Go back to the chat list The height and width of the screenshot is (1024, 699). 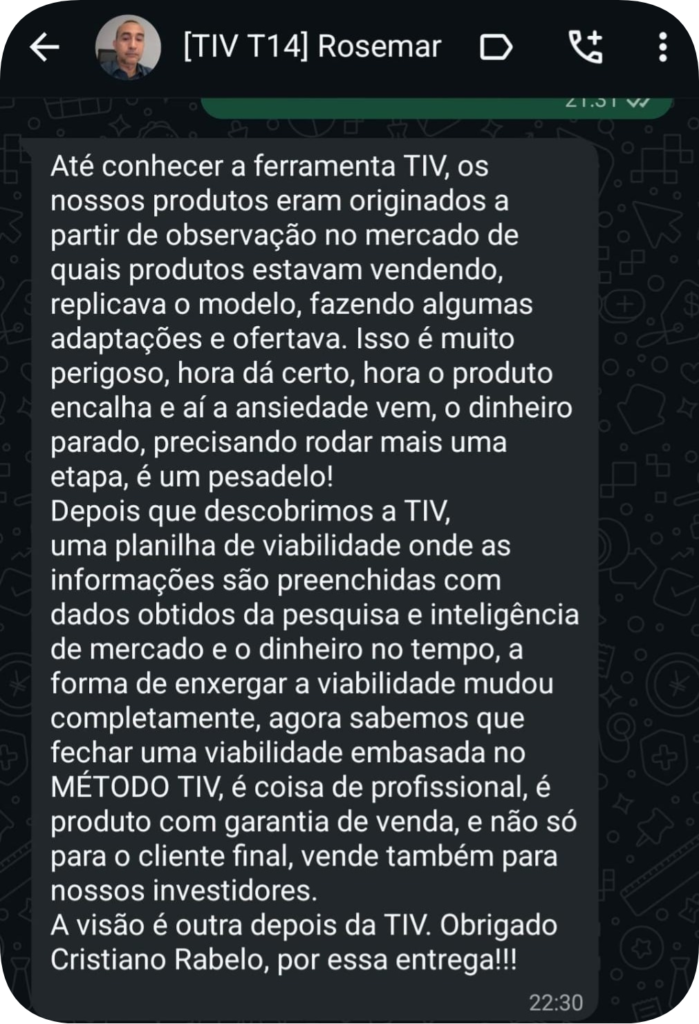pos(45,47)
